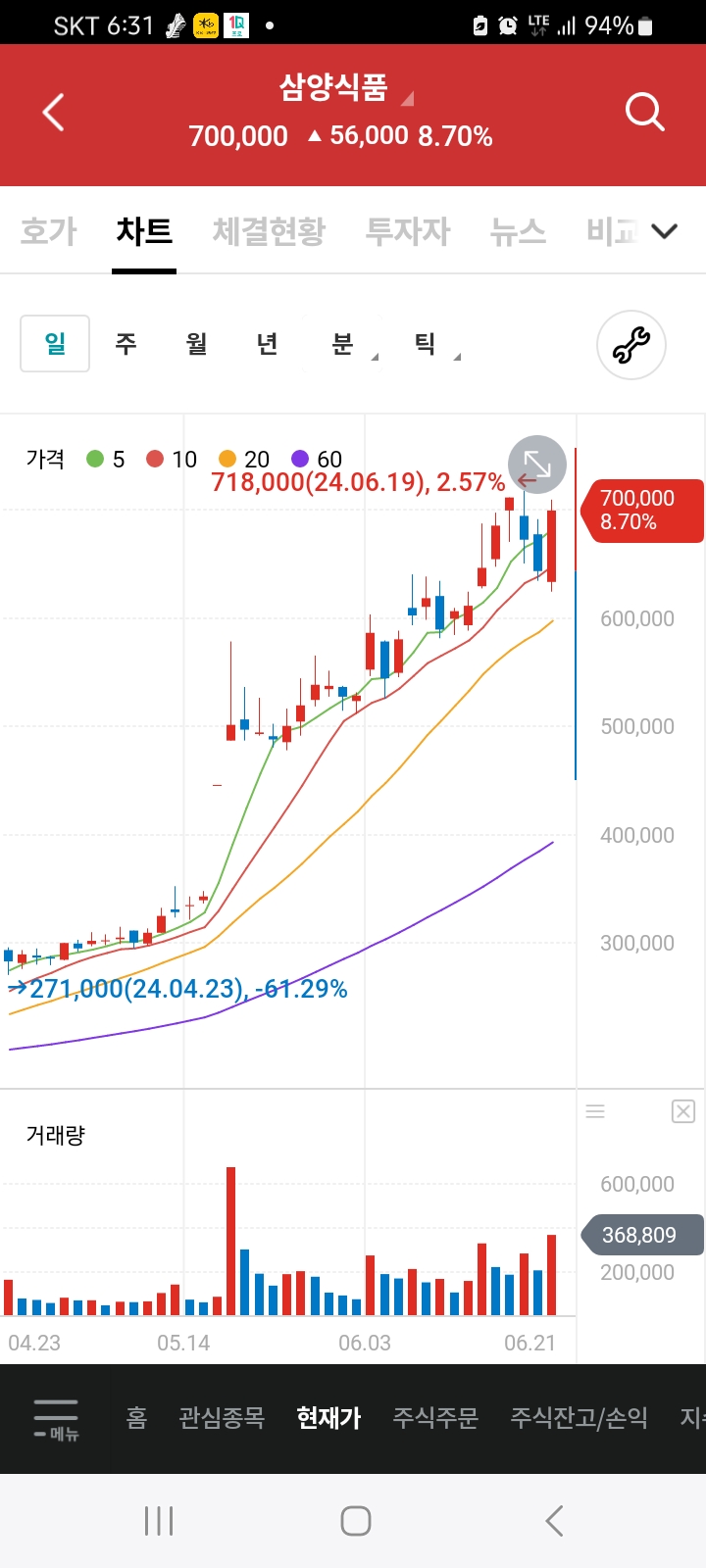Screen dimensions: 706x1568
Task: Switch to the 호가 tab
Action: pos(47,231)
